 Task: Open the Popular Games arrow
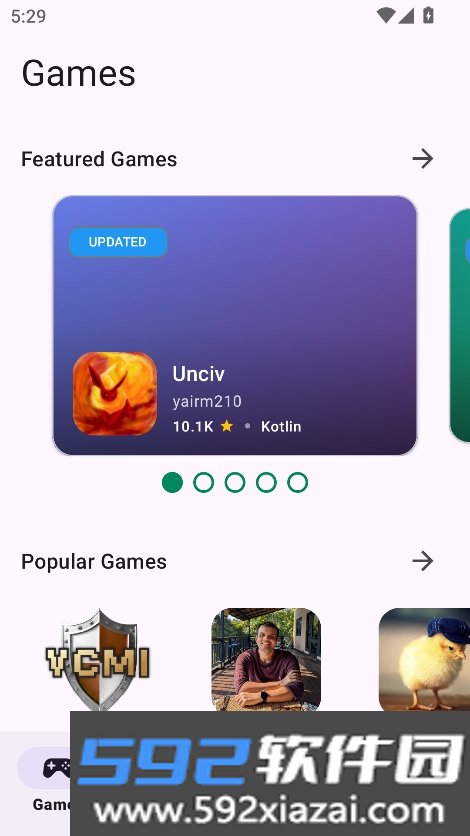coord(423,561)
